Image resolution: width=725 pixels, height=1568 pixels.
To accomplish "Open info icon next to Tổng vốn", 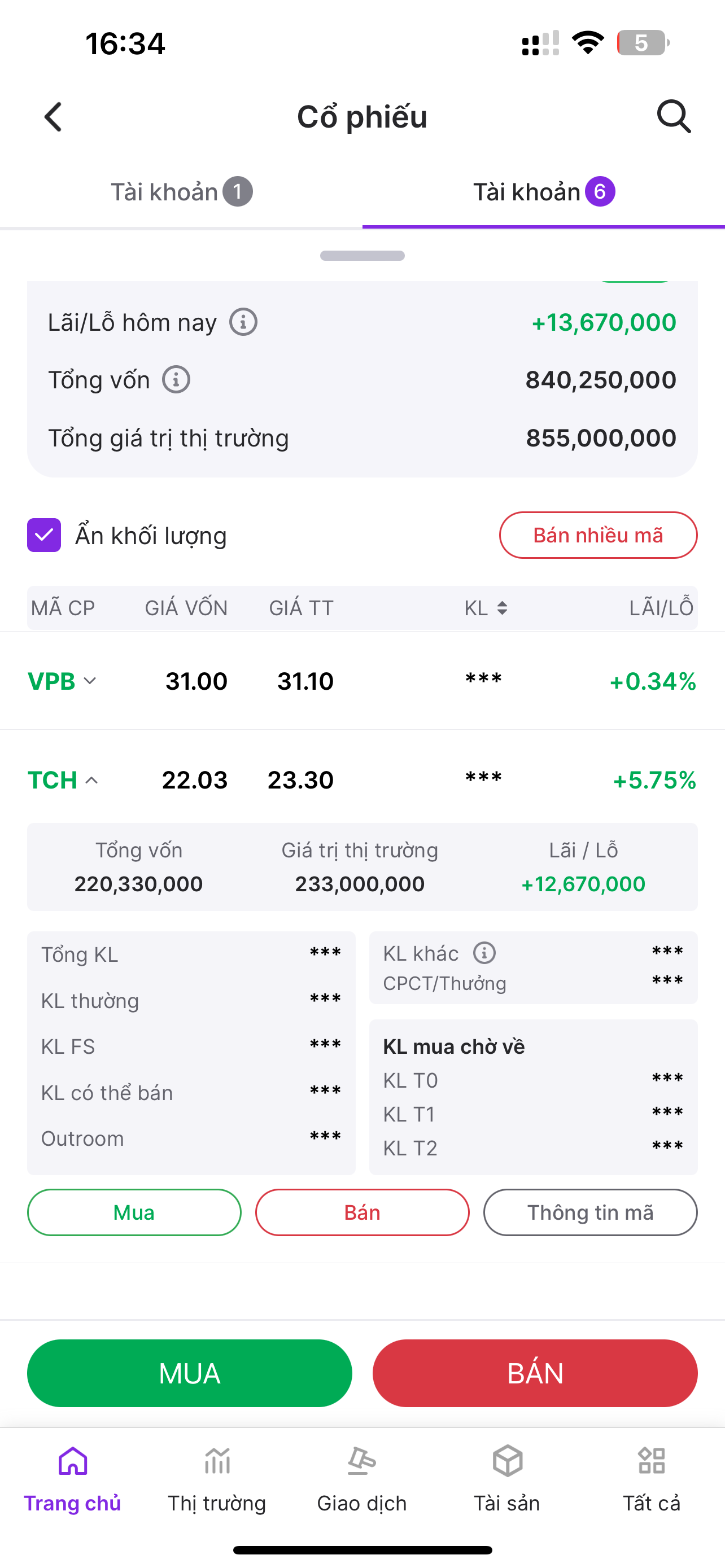I will 176,380.
